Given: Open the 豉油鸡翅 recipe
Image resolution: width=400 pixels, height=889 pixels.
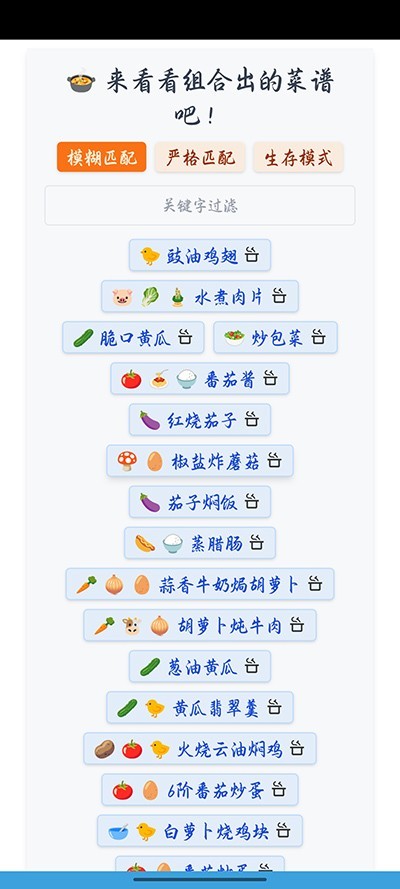Looking at the screenshot, I should (x=200, y=255).
